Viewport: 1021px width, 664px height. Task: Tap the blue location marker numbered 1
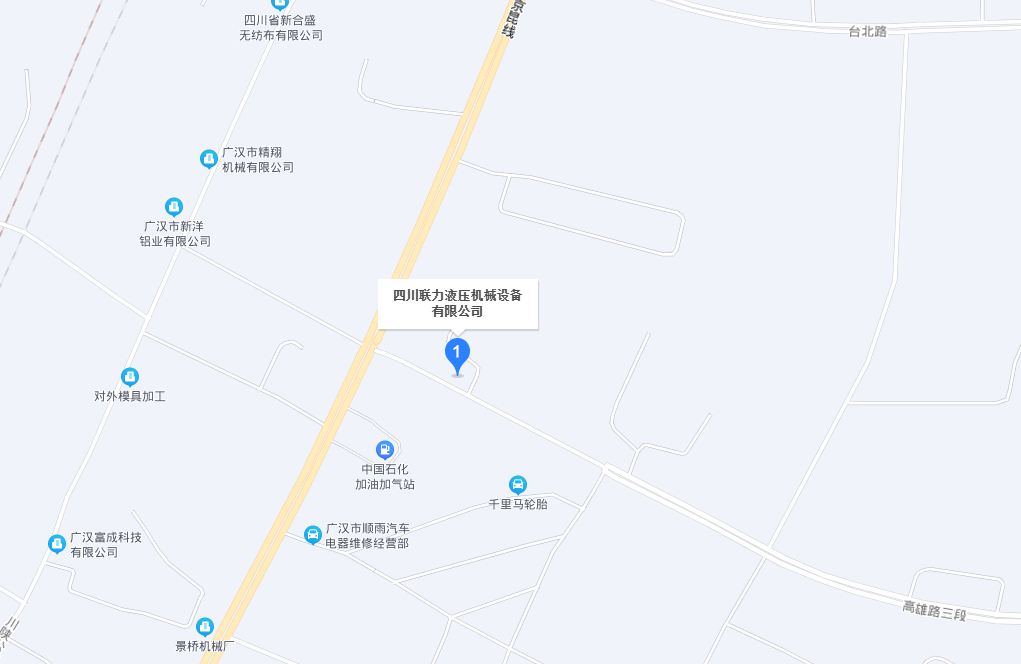457,354
